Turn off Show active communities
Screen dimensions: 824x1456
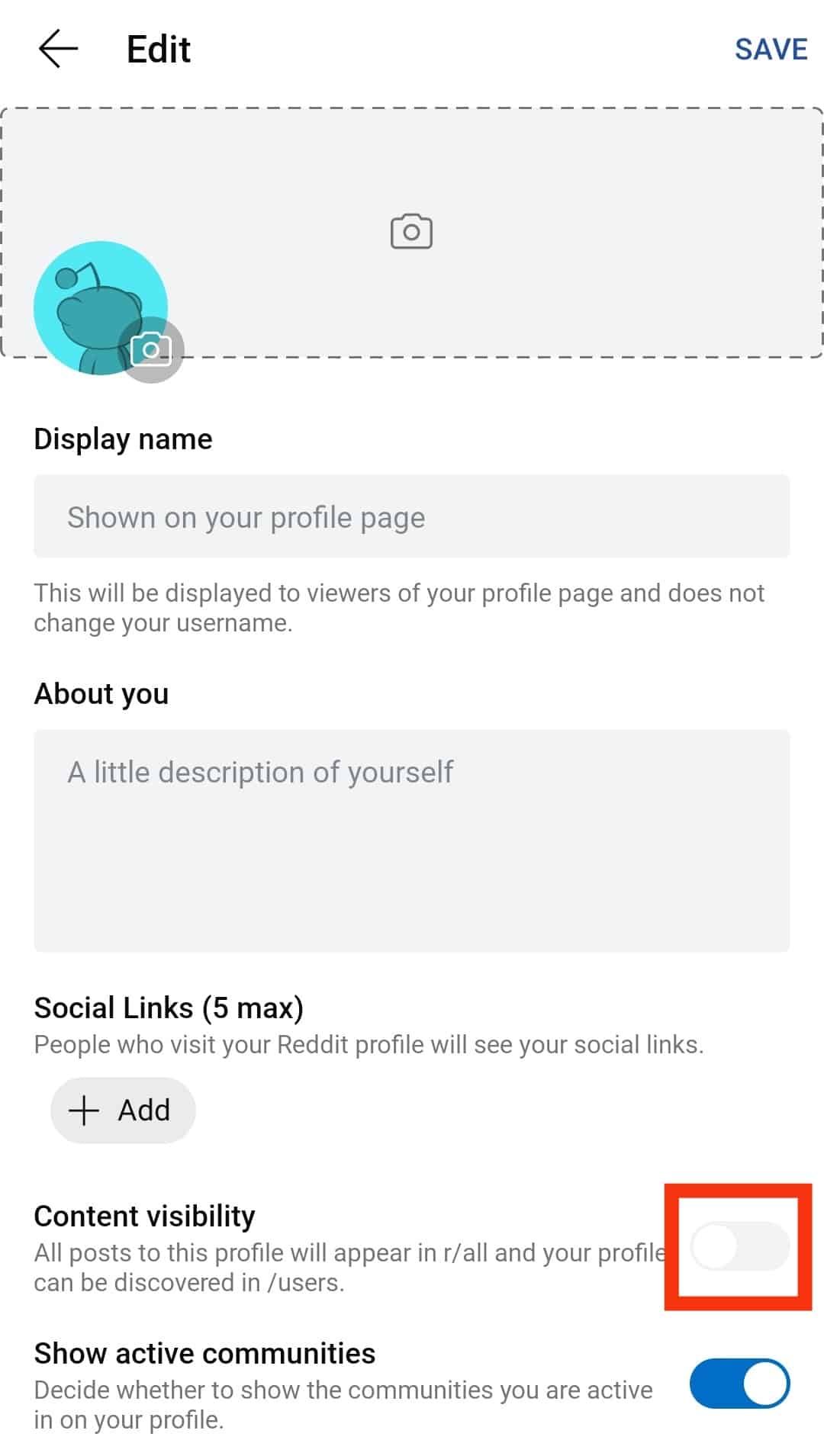(739, 1383)
